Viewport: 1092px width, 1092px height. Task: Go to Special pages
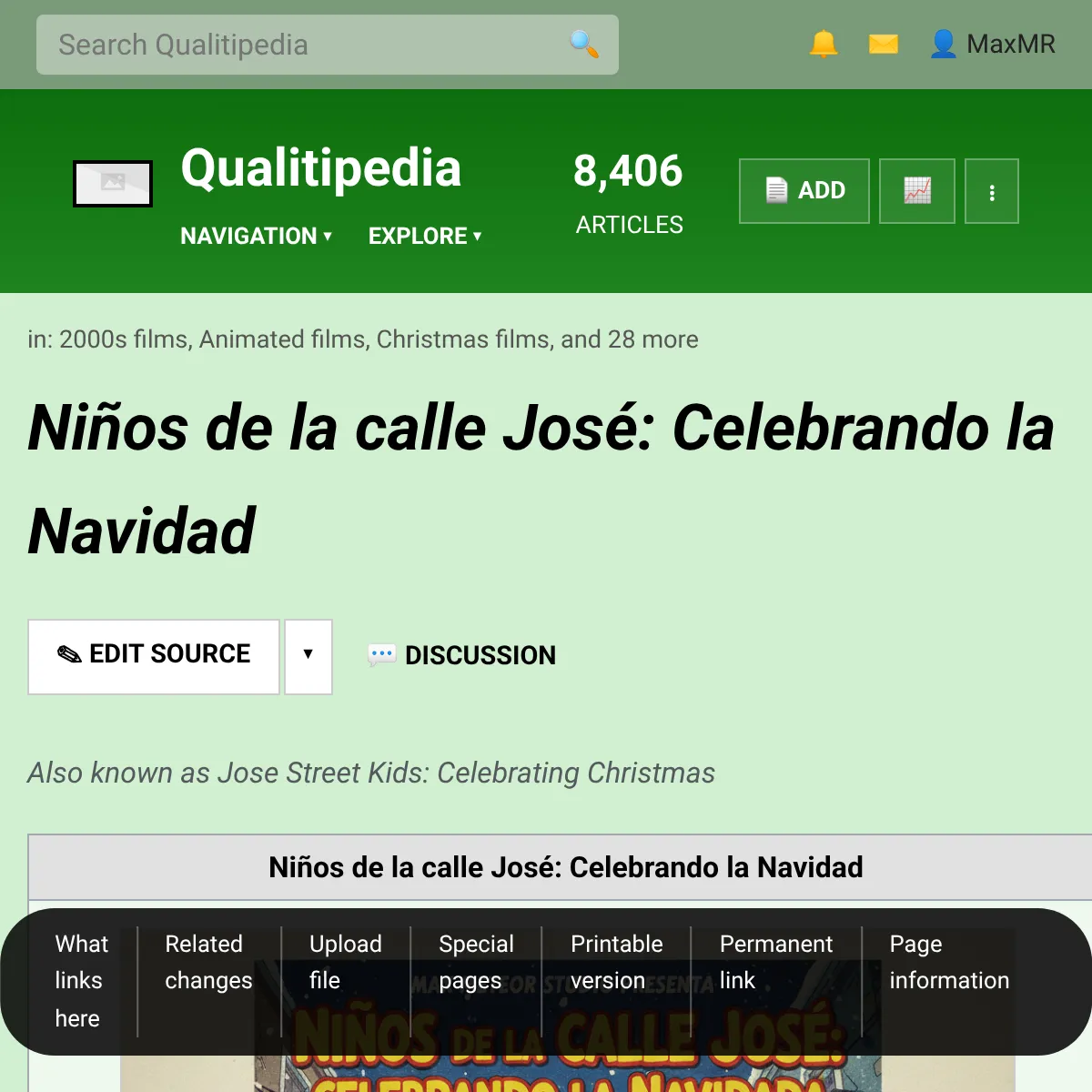[476, 962]
